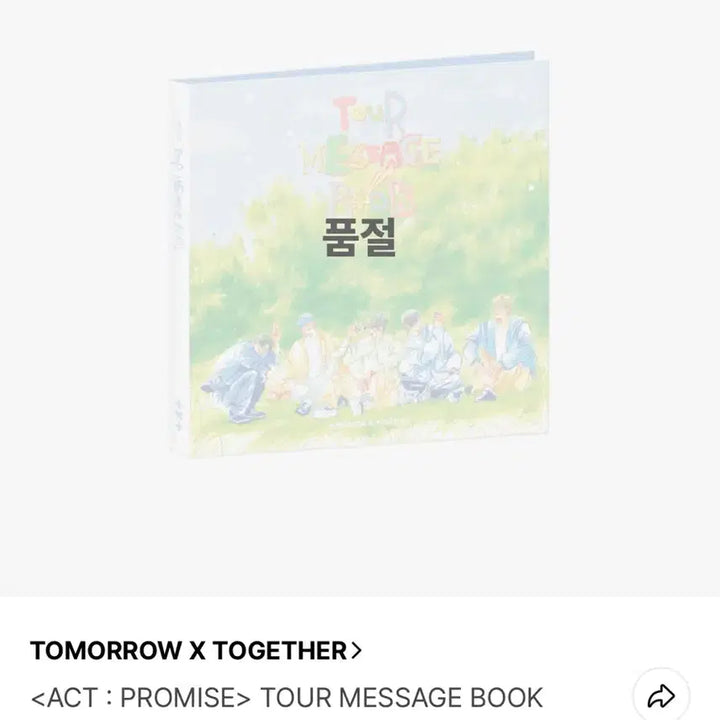Share the Tour Message Book product
The image size is (720, 720).
(x=661, y=697)
